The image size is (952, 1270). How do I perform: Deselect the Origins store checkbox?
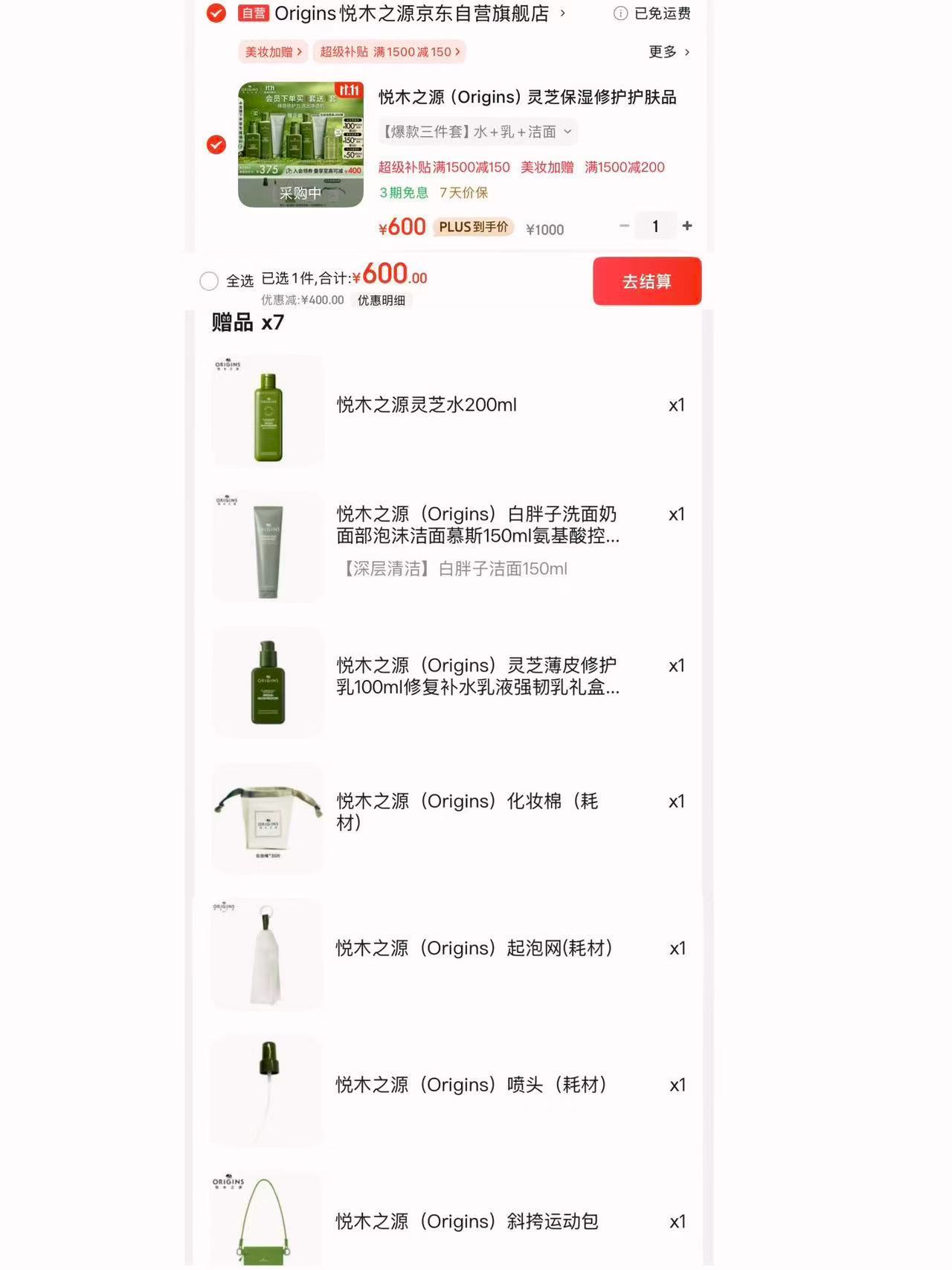[x=215, y=13]
